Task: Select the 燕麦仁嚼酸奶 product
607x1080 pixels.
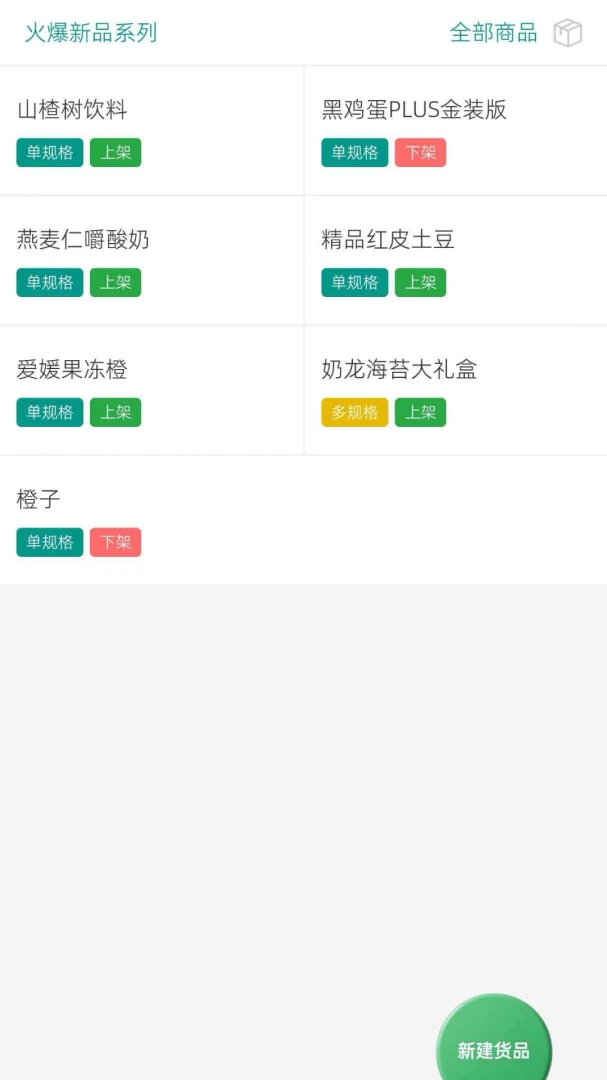Action: [x=152, y=260]
